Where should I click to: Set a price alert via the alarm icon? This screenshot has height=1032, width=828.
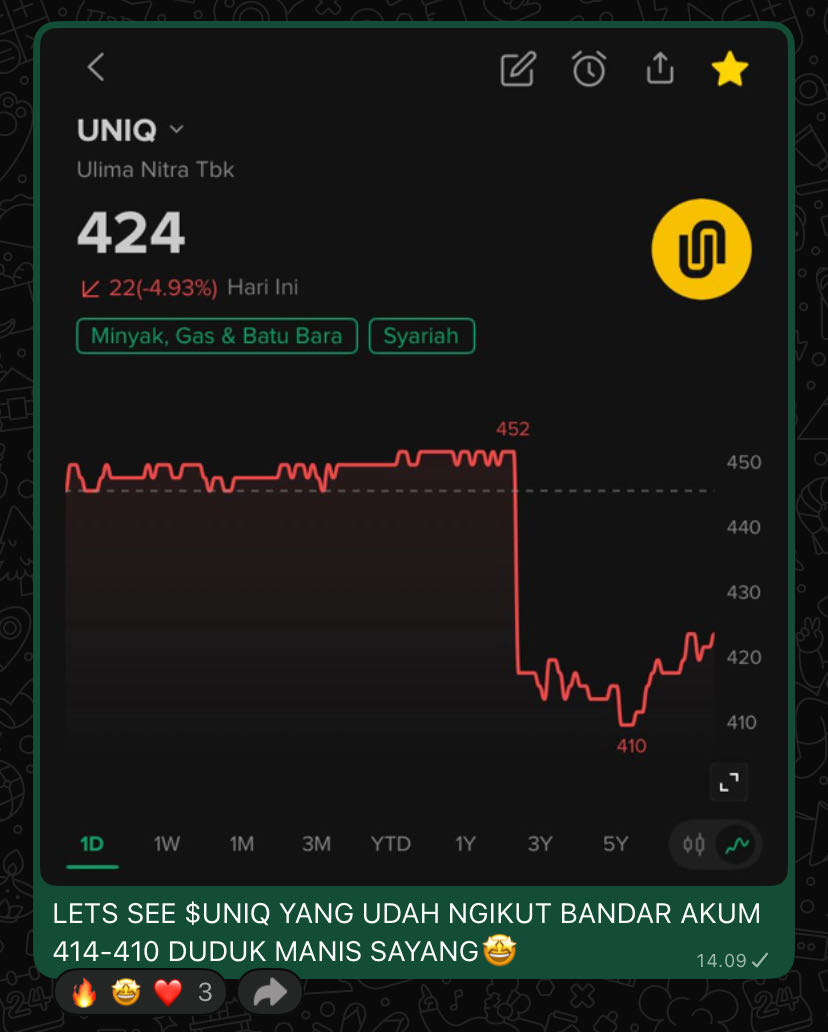[589, 69]
